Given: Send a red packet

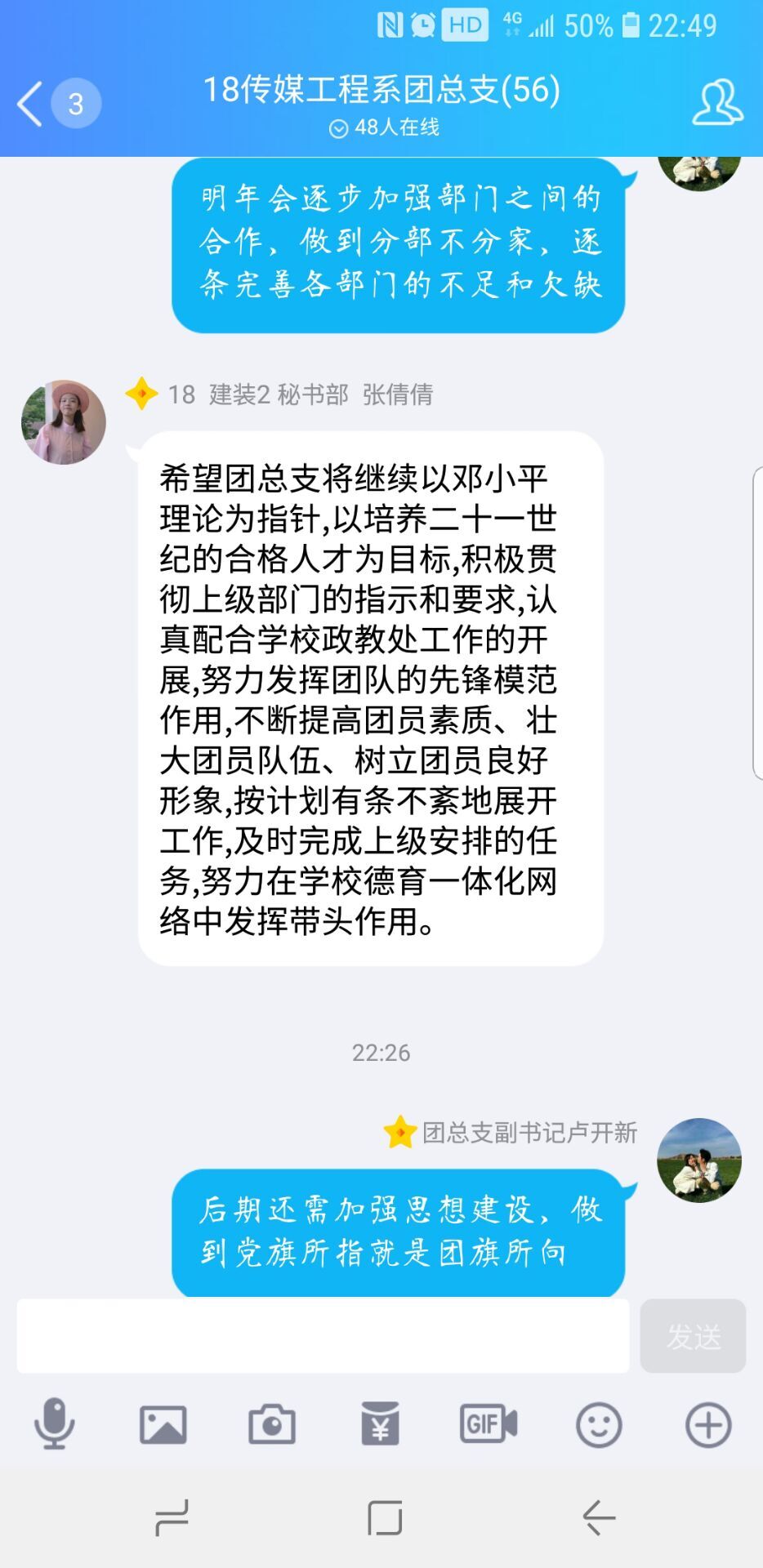Looking at the screenshot, I should click(x=381, y=1425).
